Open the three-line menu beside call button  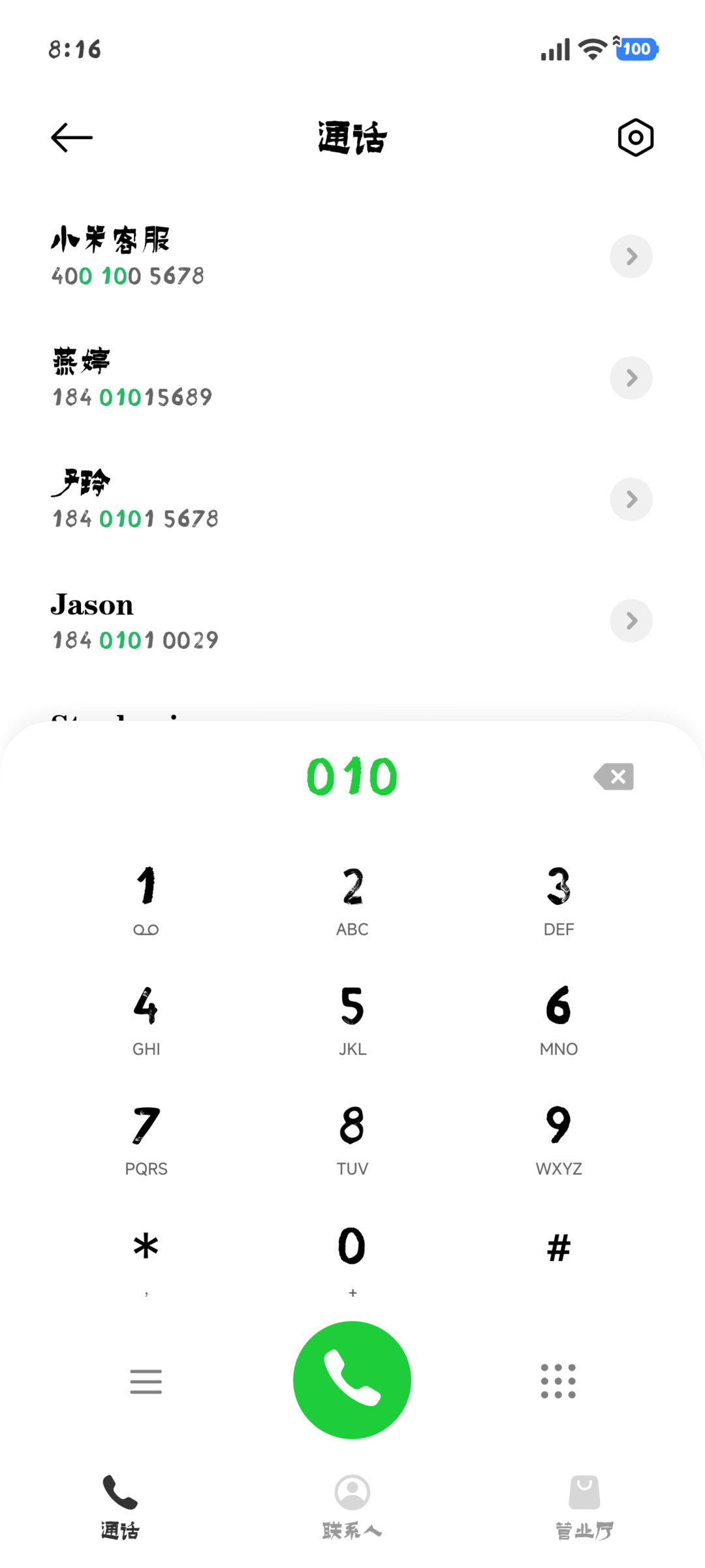[x=146, y=1381]
